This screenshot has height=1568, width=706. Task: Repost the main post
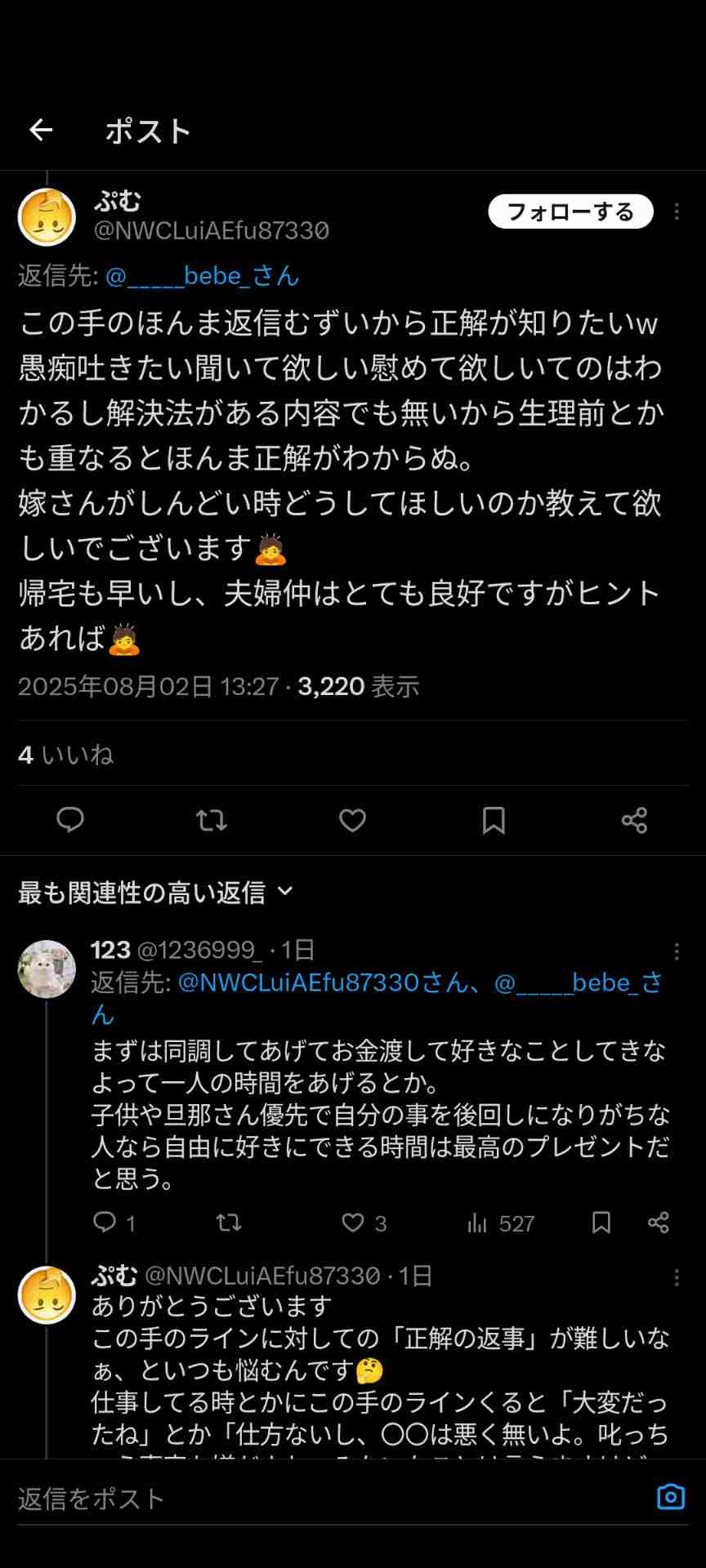pos(212,820)
